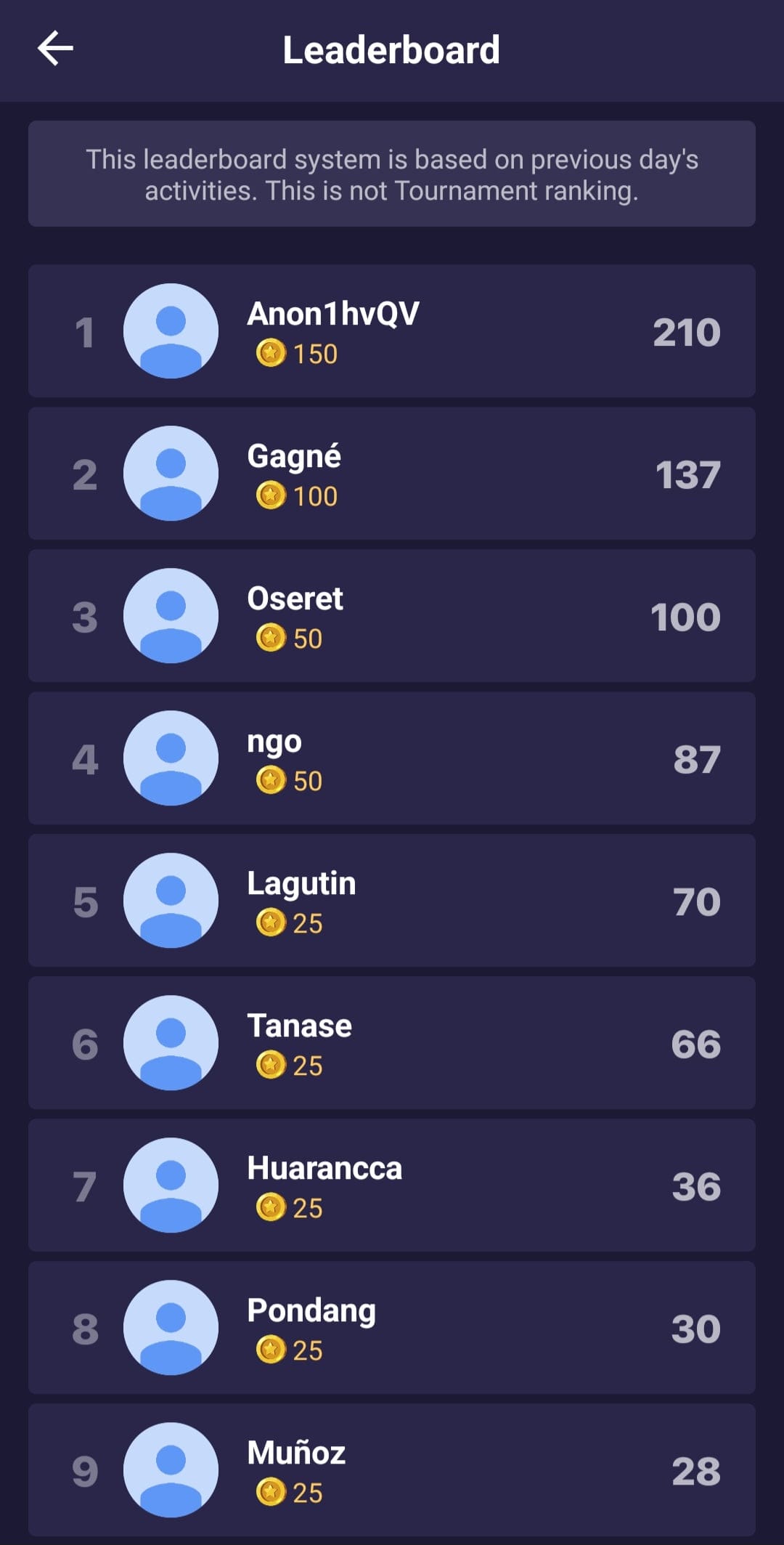Select the Gagné leaderboard row
The height and width of the screenshot is (1545, 784).
(x=392, y=473)
